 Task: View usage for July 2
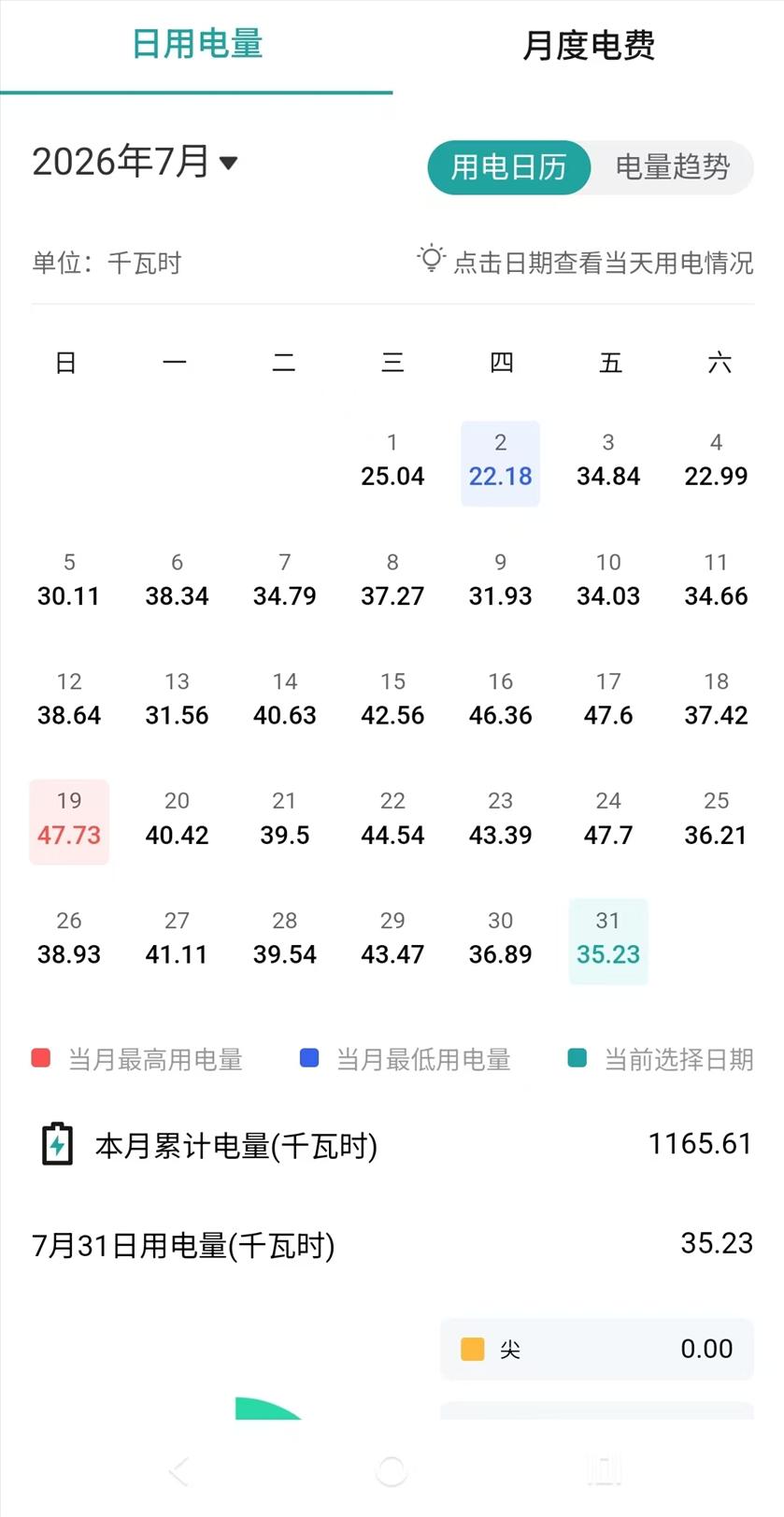500,464
